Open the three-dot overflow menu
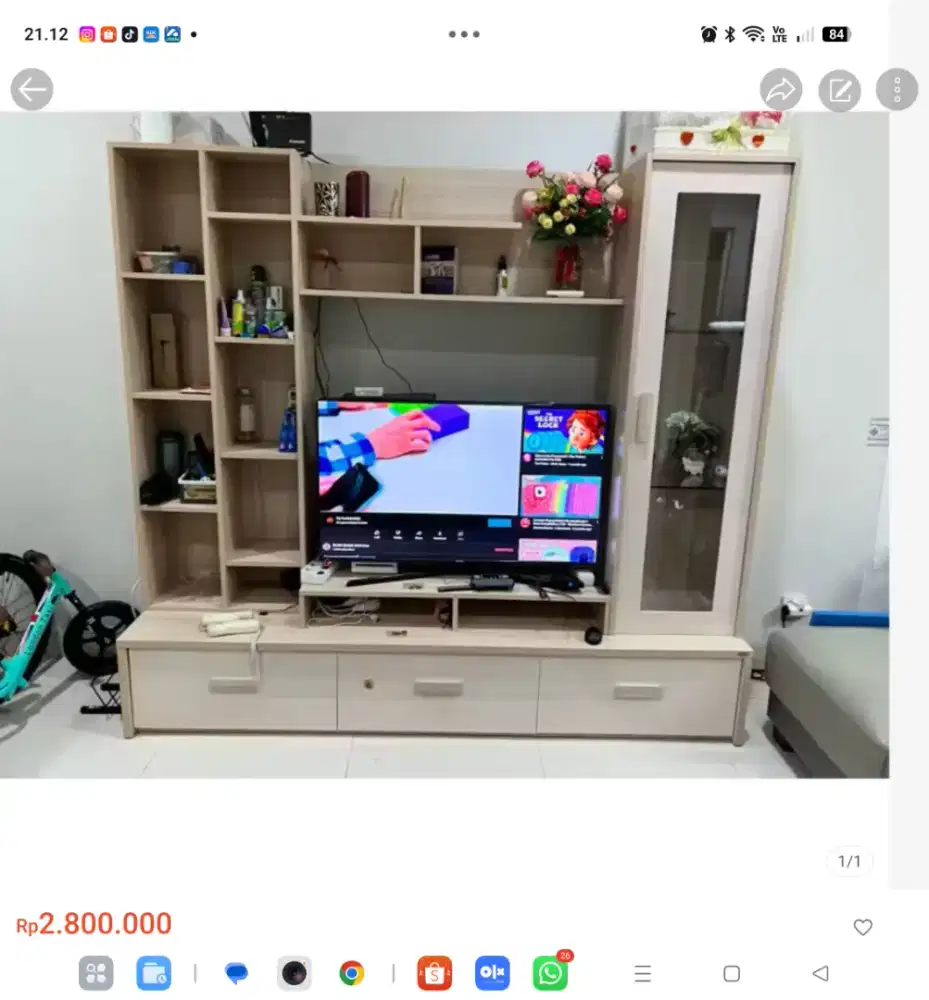 point(897,89)
